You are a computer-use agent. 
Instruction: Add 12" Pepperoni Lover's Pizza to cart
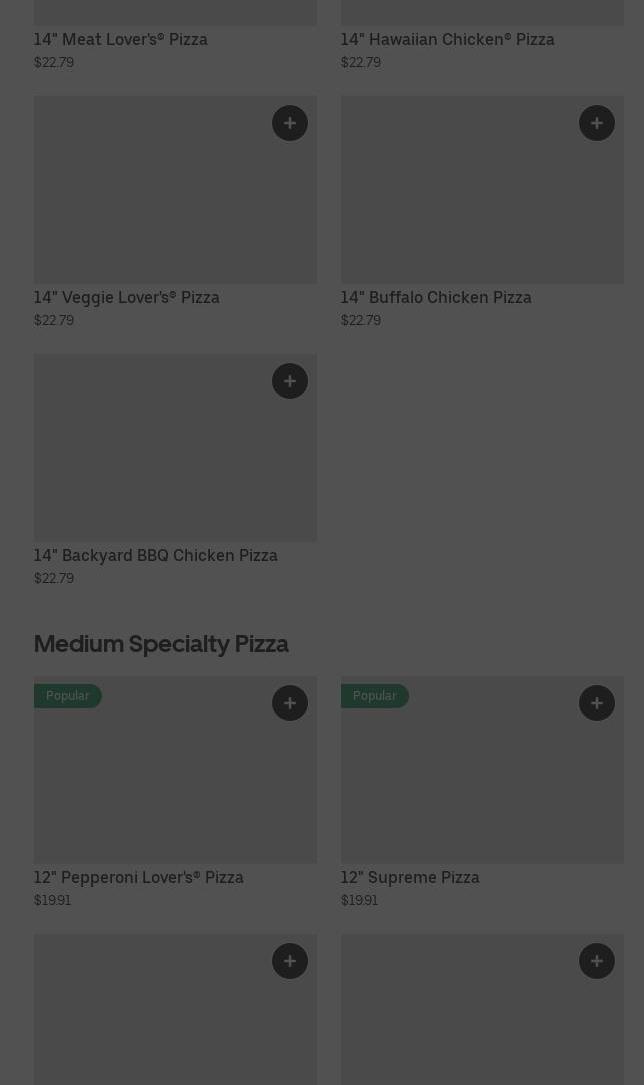[x=290, y=703]
